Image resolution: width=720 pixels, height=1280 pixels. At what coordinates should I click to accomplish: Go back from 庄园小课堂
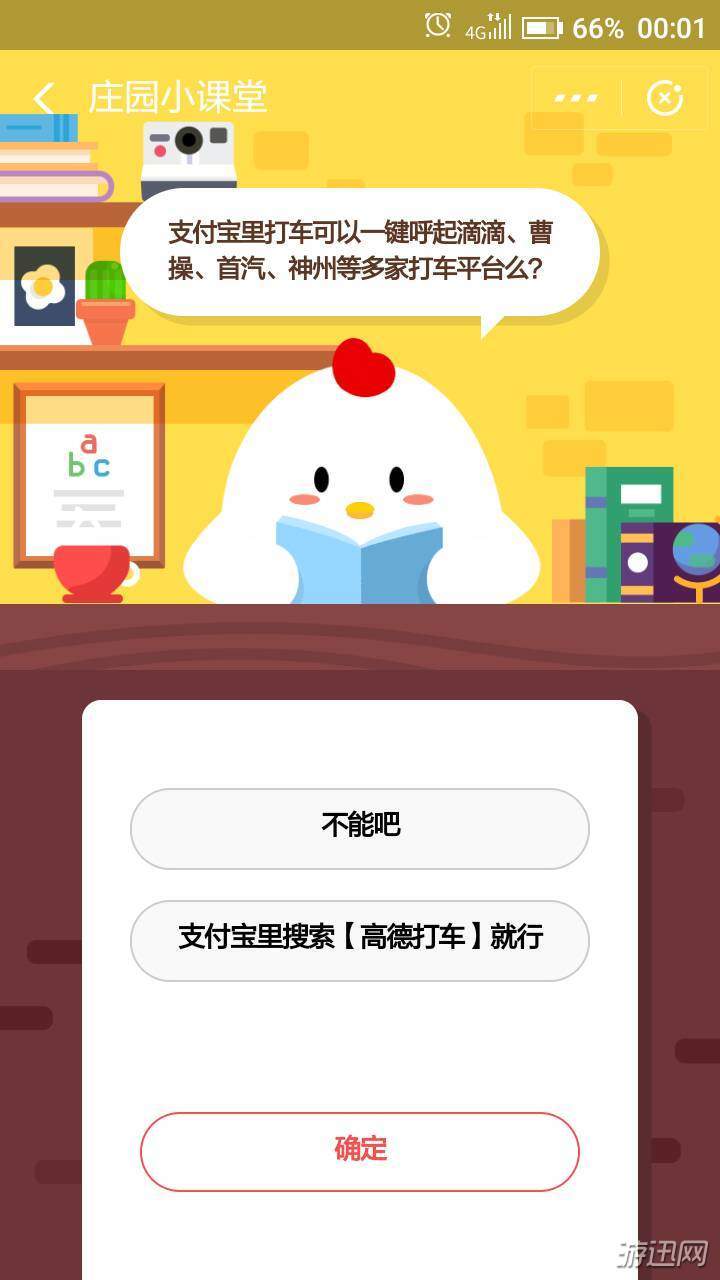click(x=43, y=98)
